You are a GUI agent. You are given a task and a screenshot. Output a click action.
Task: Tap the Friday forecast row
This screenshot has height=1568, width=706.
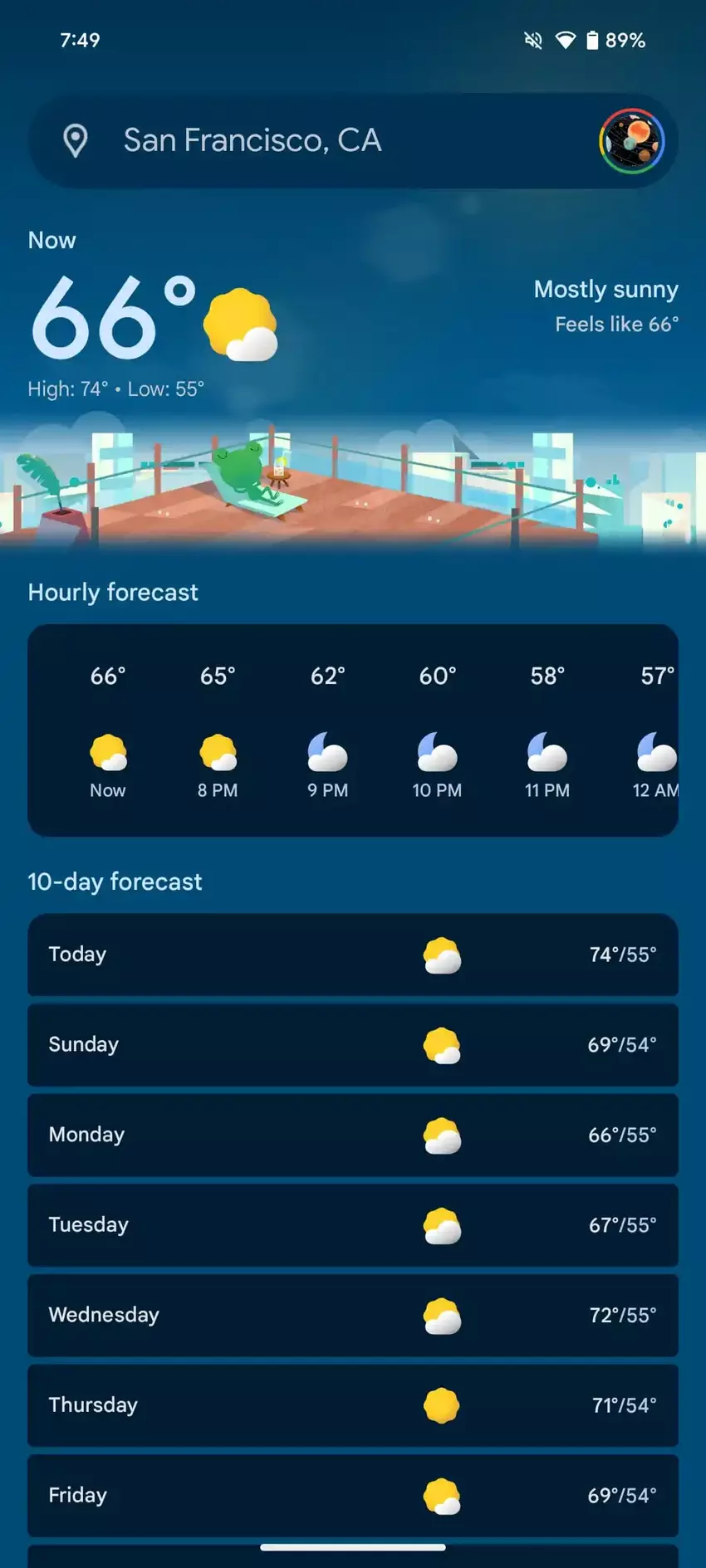pyautogui.click(x=353, y=1495)
